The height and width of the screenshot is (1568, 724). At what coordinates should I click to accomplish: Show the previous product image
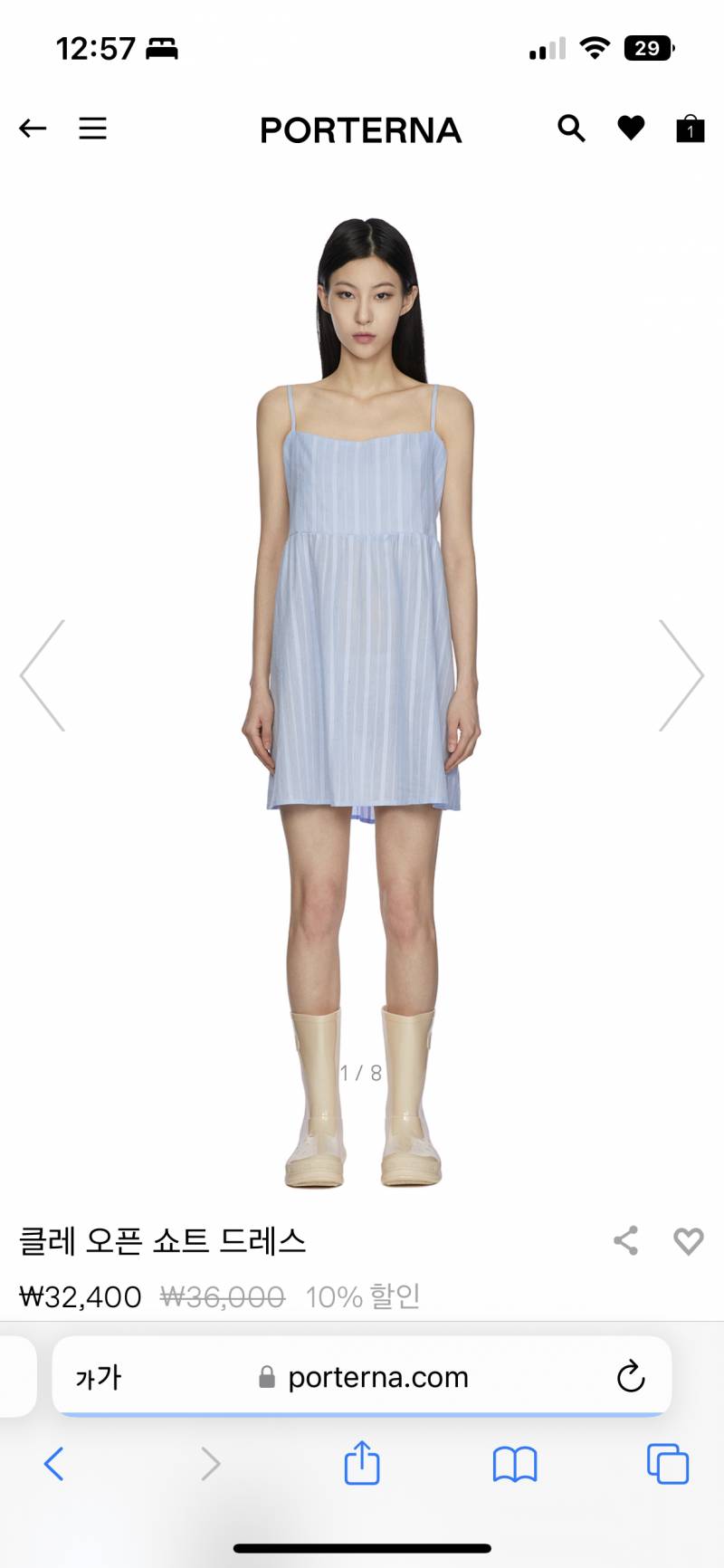tap(43, 675)
